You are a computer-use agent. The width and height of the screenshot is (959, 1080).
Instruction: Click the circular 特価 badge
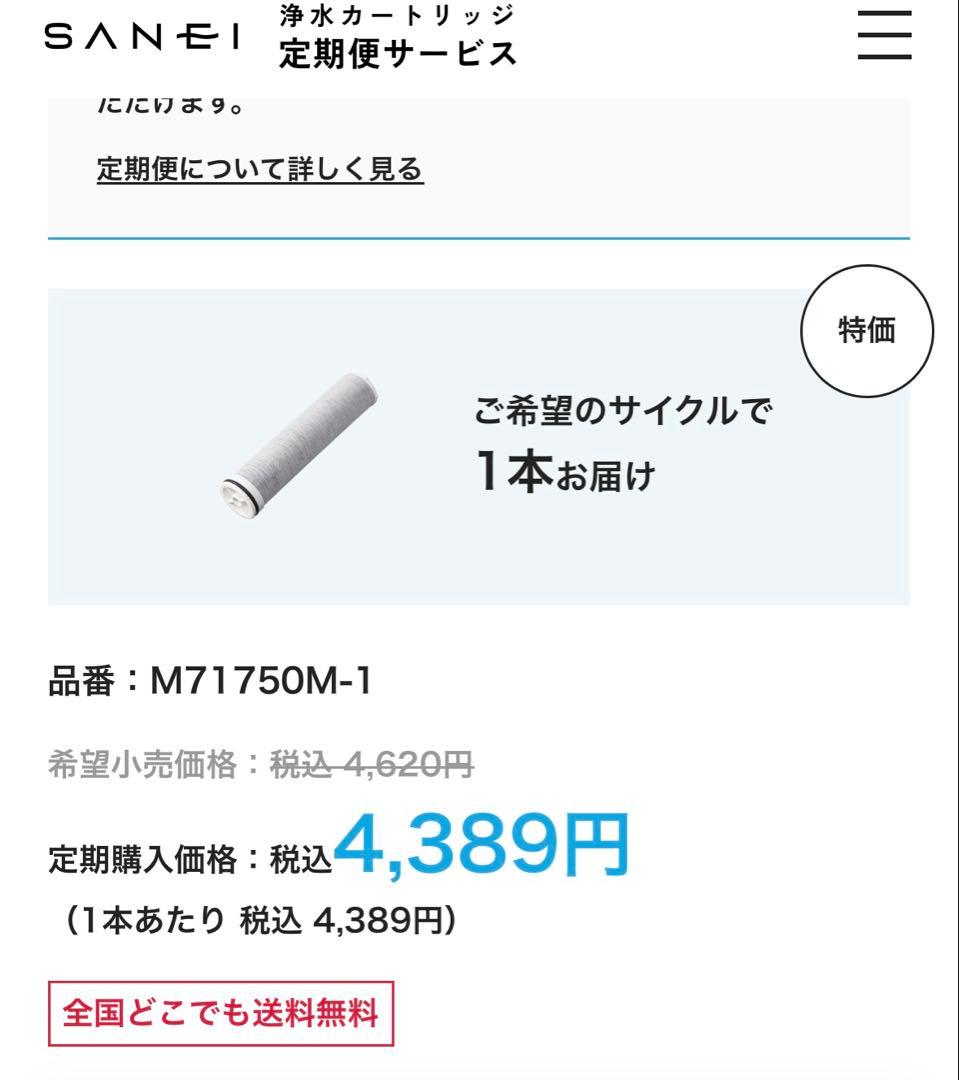(867, 329)
